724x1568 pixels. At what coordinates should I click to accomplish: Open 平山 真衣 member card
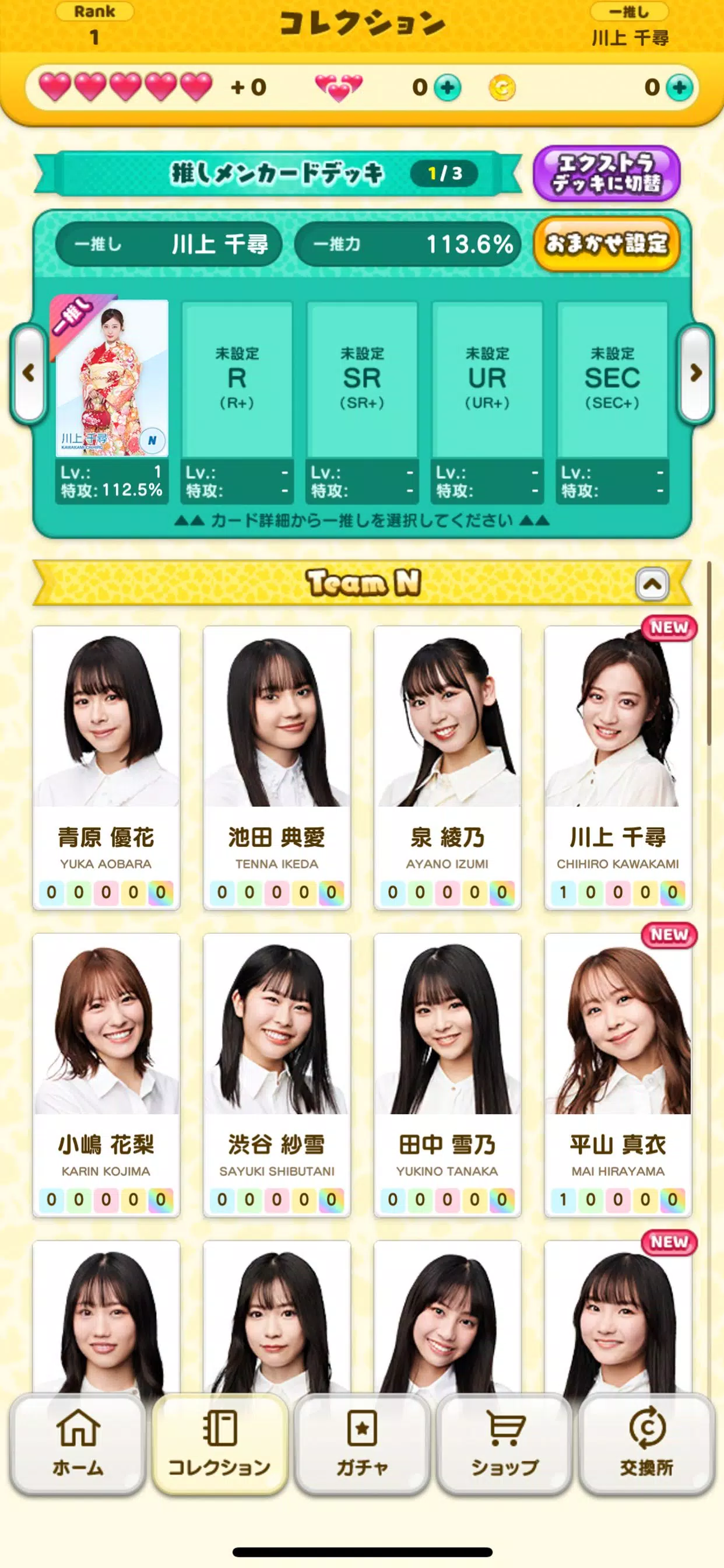tap(617, 1074)
